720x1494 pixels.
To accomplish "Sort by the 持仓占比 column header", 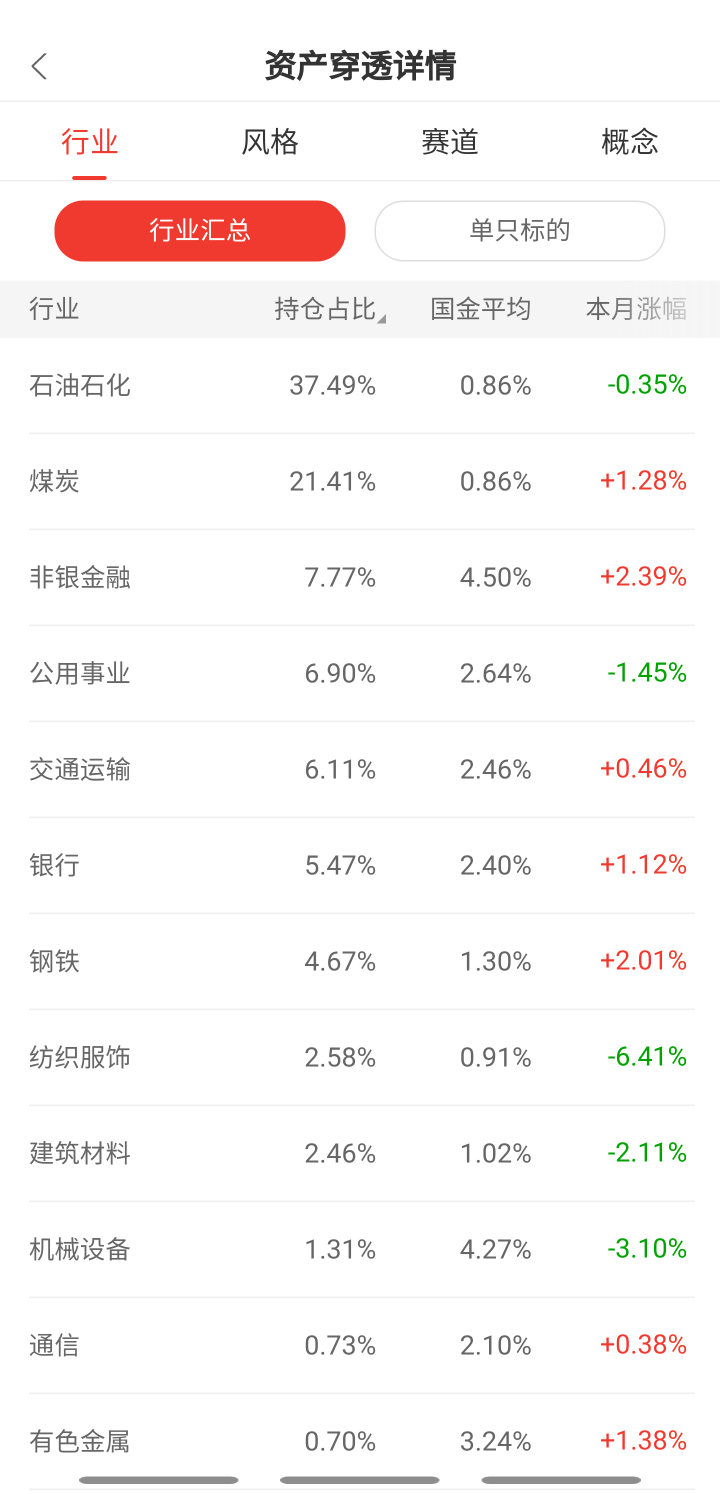I will tap(328, 309).
